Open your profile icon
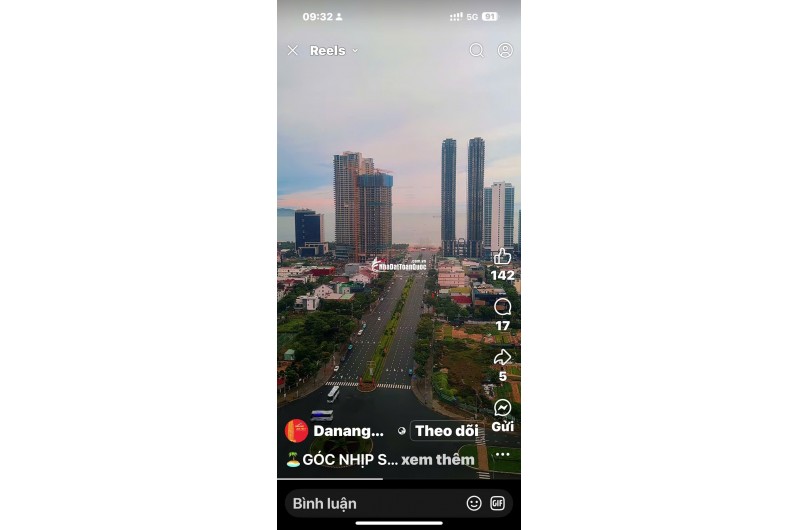Viewport: 800px width, 530px height. click(x=505, y=50)
